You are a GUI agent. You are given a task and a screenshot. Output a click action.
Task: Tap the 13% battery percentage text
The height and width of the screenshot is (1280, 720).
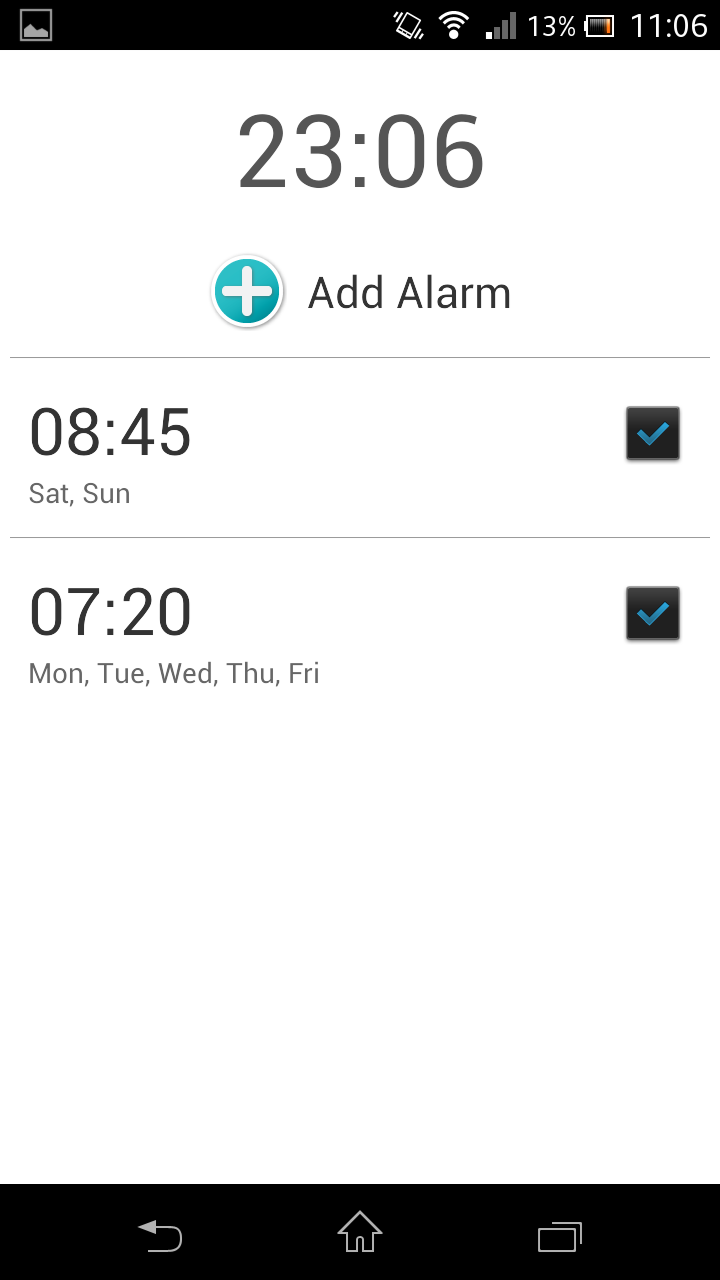[551, 24]
